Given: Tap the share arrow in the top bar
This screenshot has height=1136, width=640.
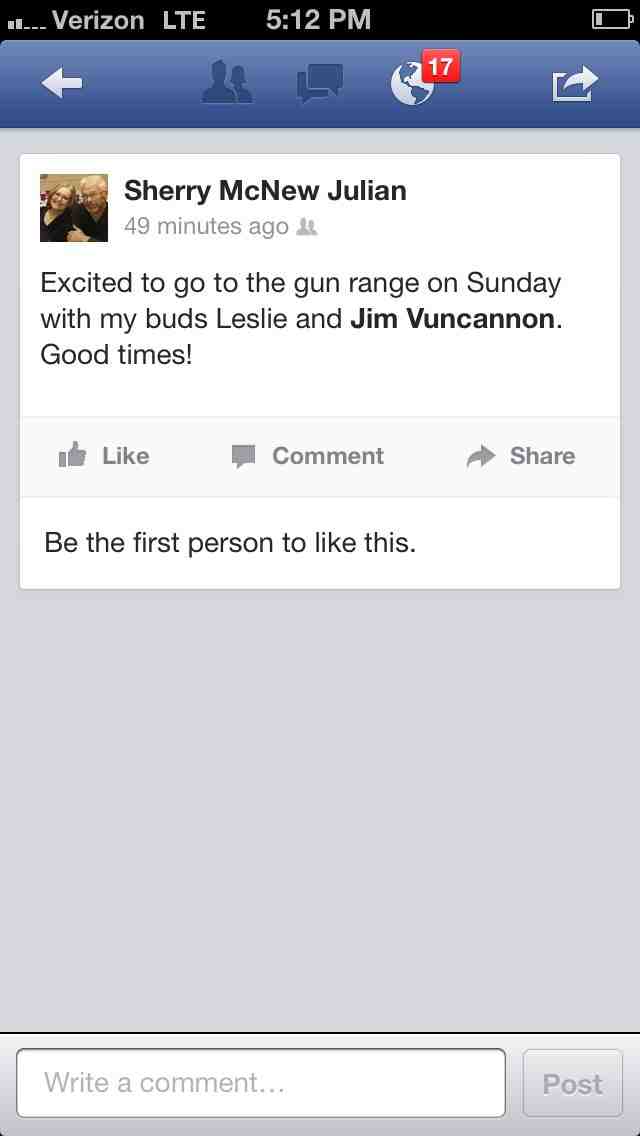Looking at the screenshot, I should click(576, 84).
